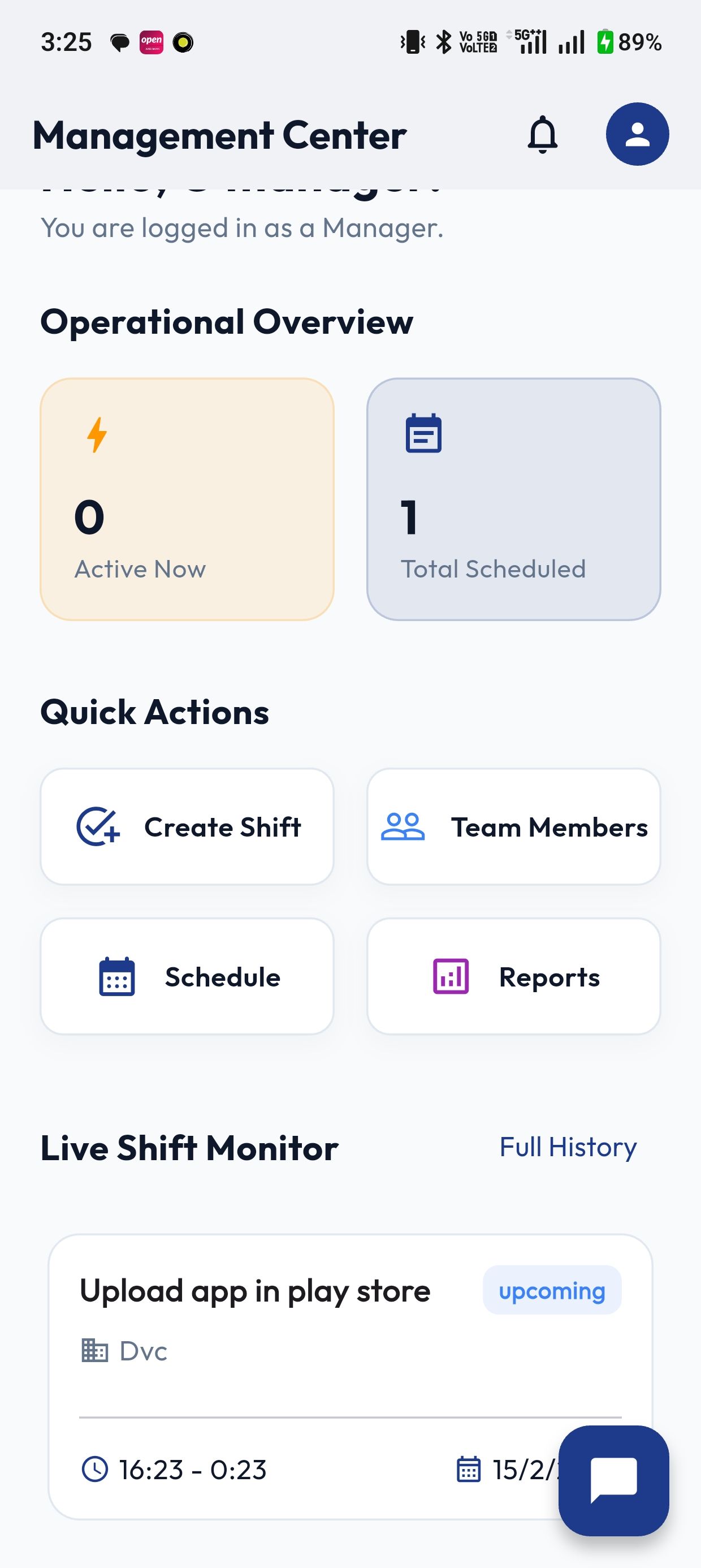The height and width of the screenshot is (1568, 701).
Task: Open Full History link
Action: click(x=568, y=1147)
